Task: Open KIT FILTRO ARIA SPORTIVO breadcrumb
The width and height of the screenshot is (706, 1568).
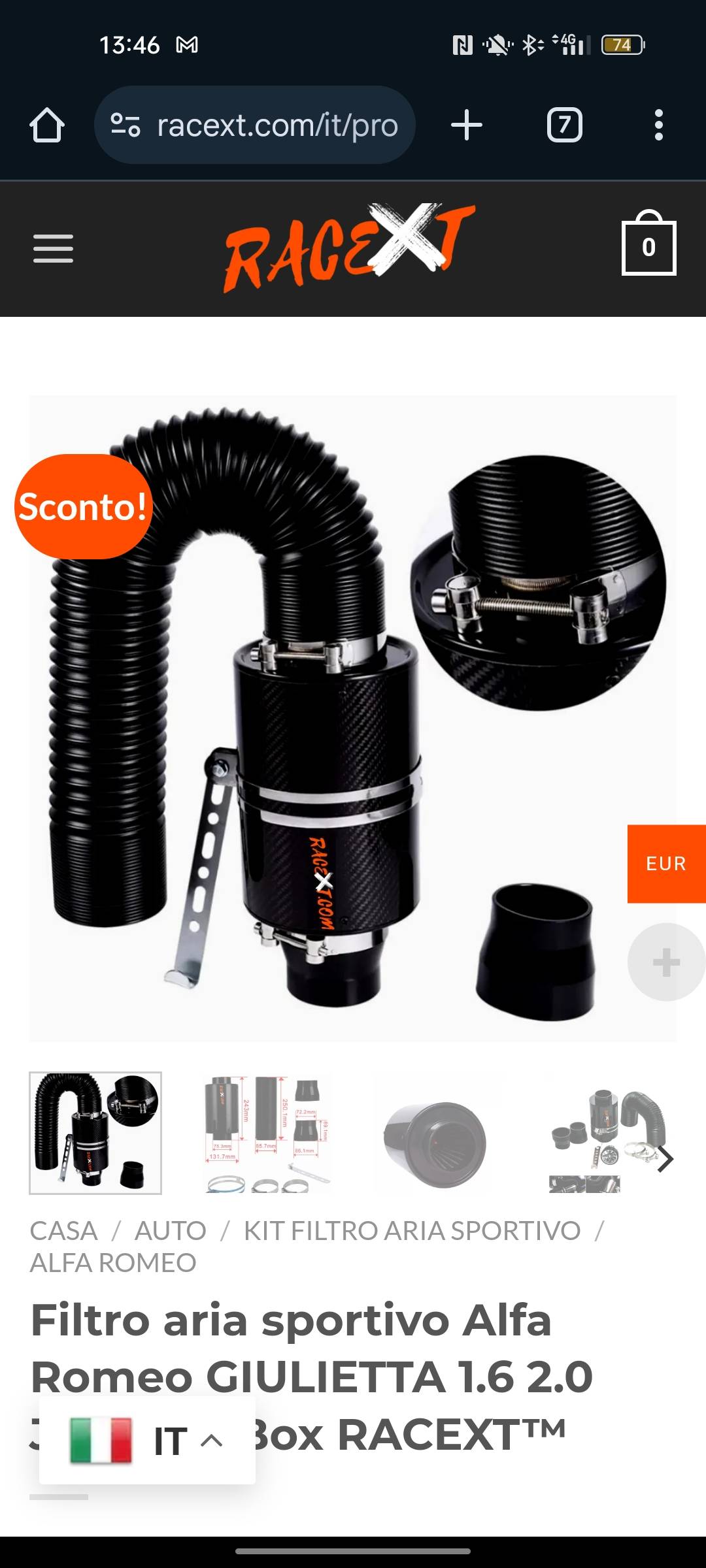Action: (x=412, y=1231)
